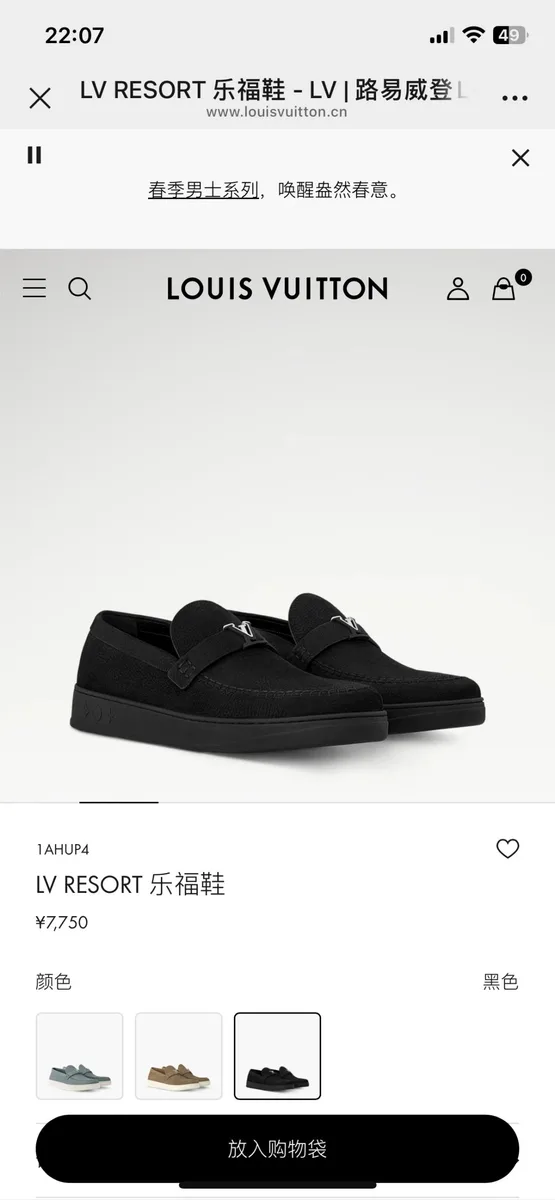Add the loafers to wishlist heart
Viewport: 555px width, 1200px height.
508,849
